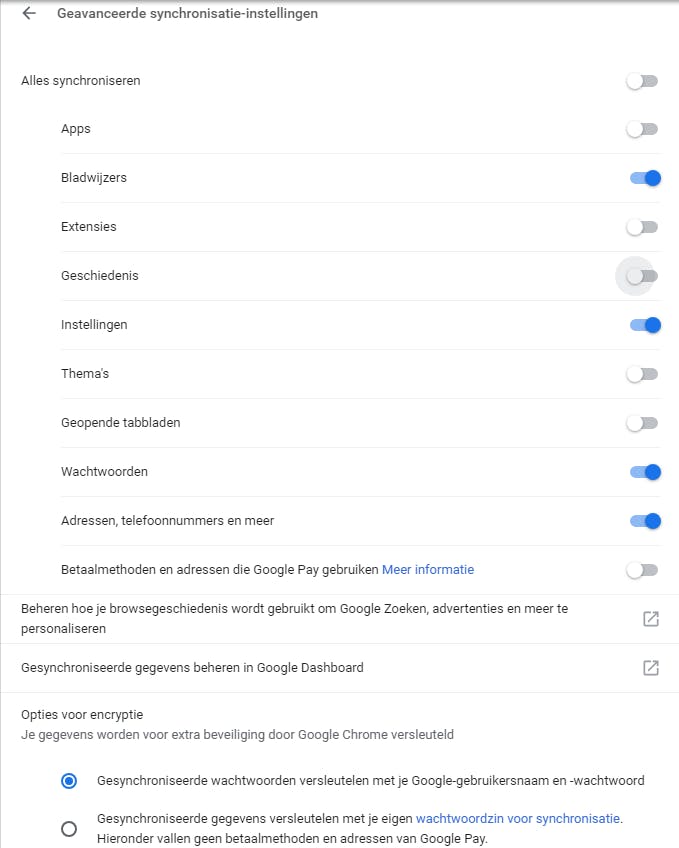
Task: Go back using the arrow icon
Action: pos(29,14)
